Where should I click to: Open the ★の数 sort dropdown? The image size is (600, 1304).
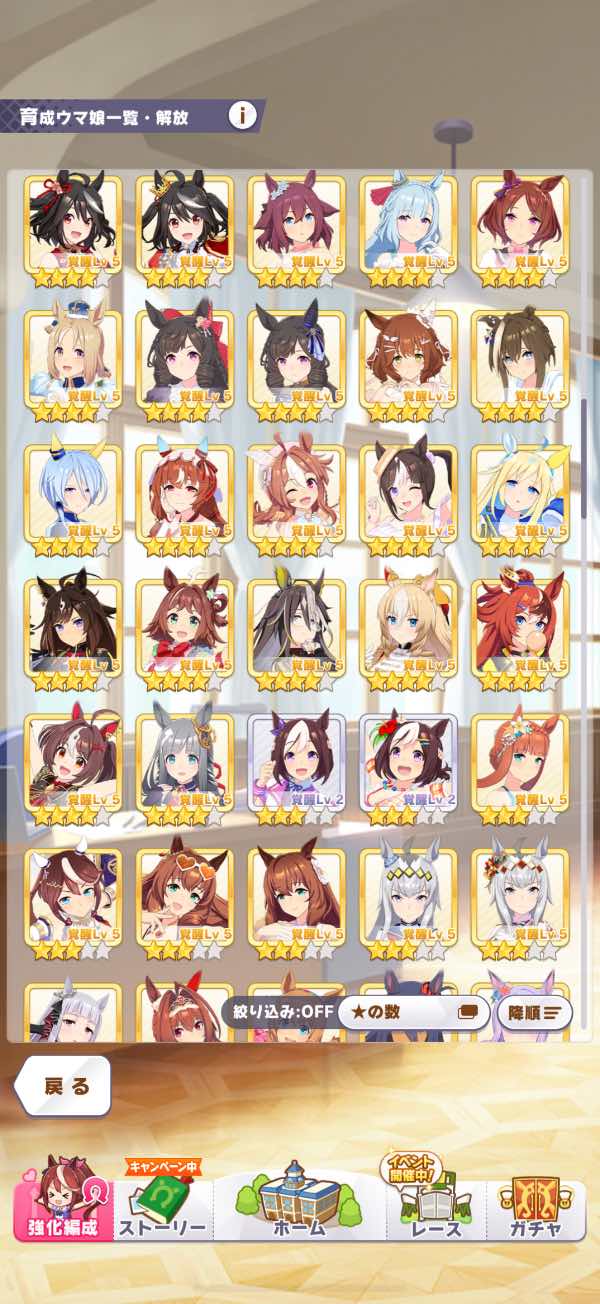pos(412,1011)
